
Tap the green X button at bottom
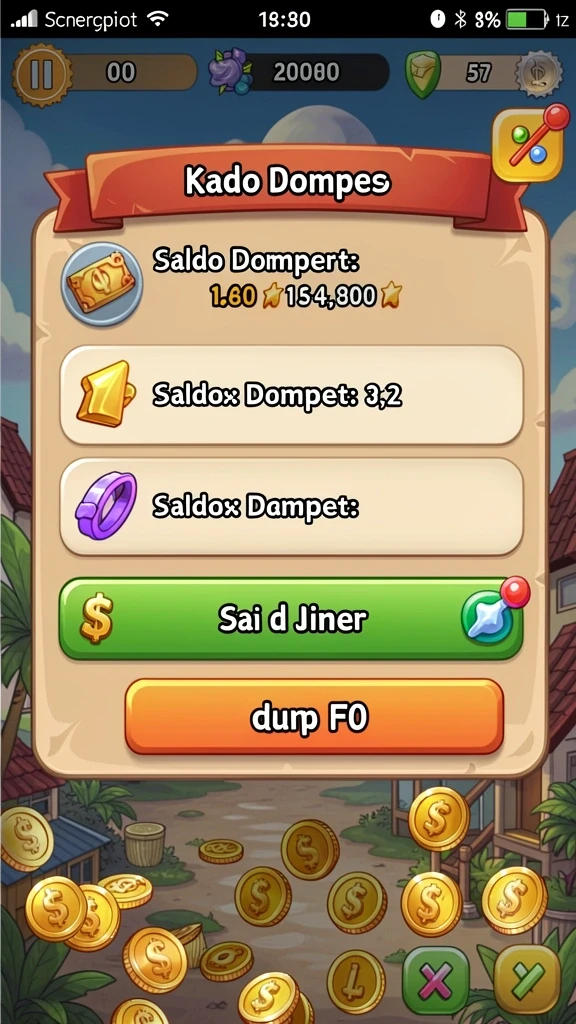pos(436,981)
